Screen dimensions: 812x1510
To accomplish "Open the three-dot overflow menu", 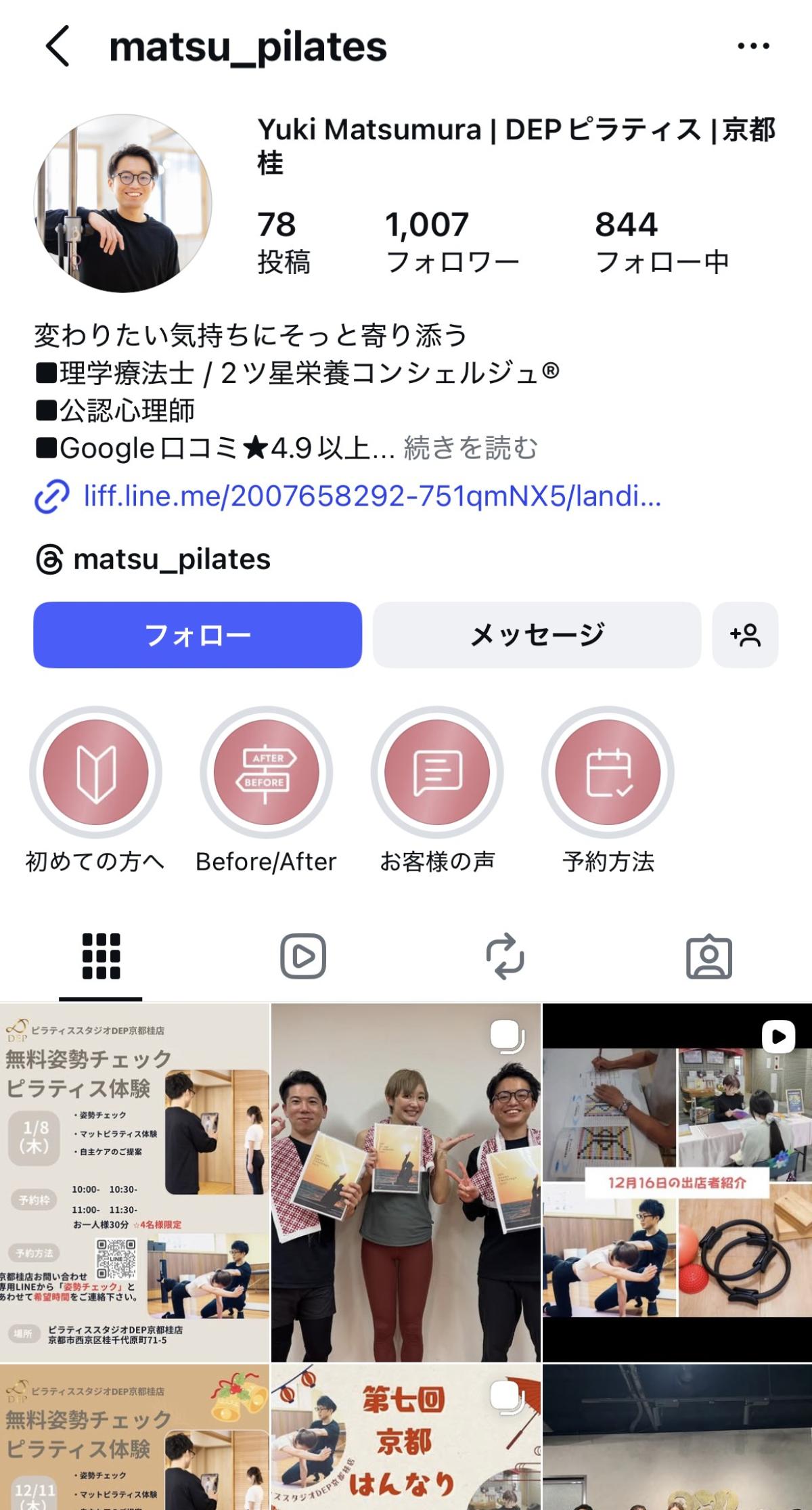I will pyautogui.click(x=753, y=46).
